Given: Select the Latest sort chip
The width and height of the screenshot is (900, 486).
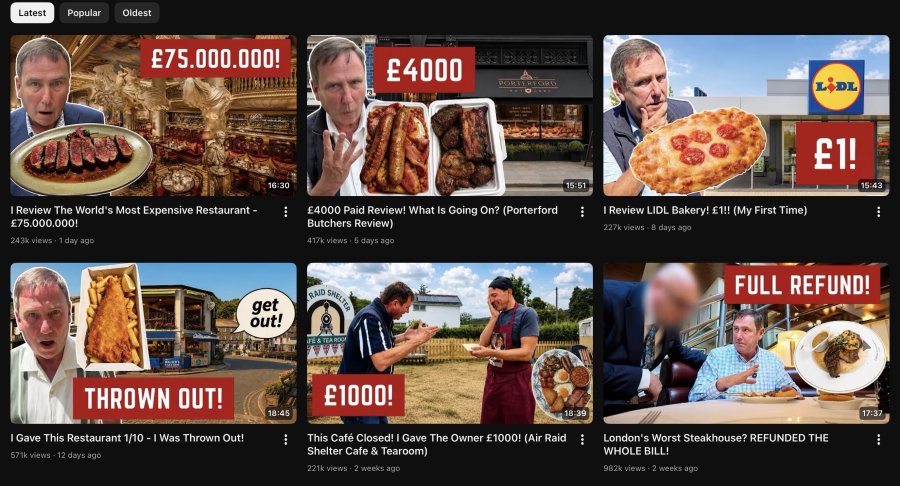Looking at the screenshot, I should [32, 13].
